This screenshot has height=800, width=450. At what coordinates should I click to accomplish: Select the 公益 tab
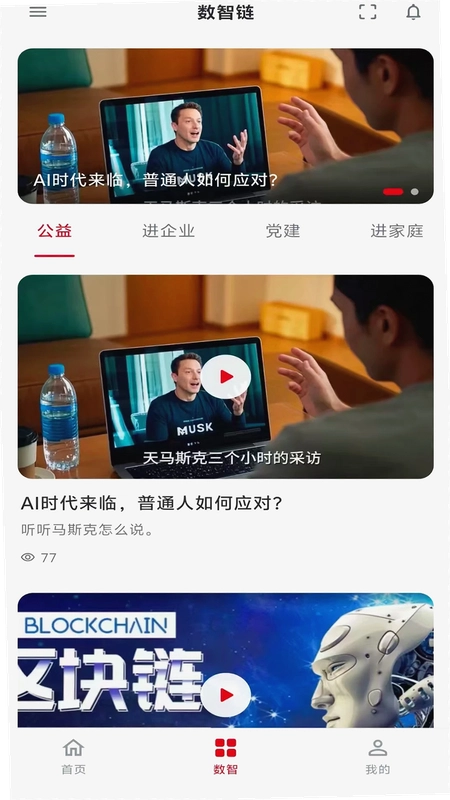pyautogui.click(x=55, y=231)
